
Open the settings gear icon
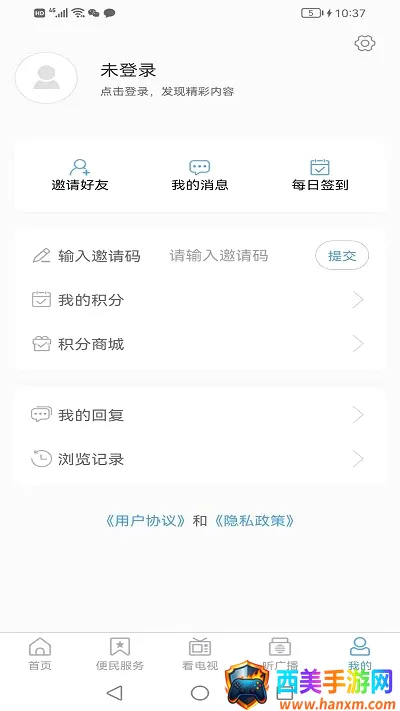365,44
